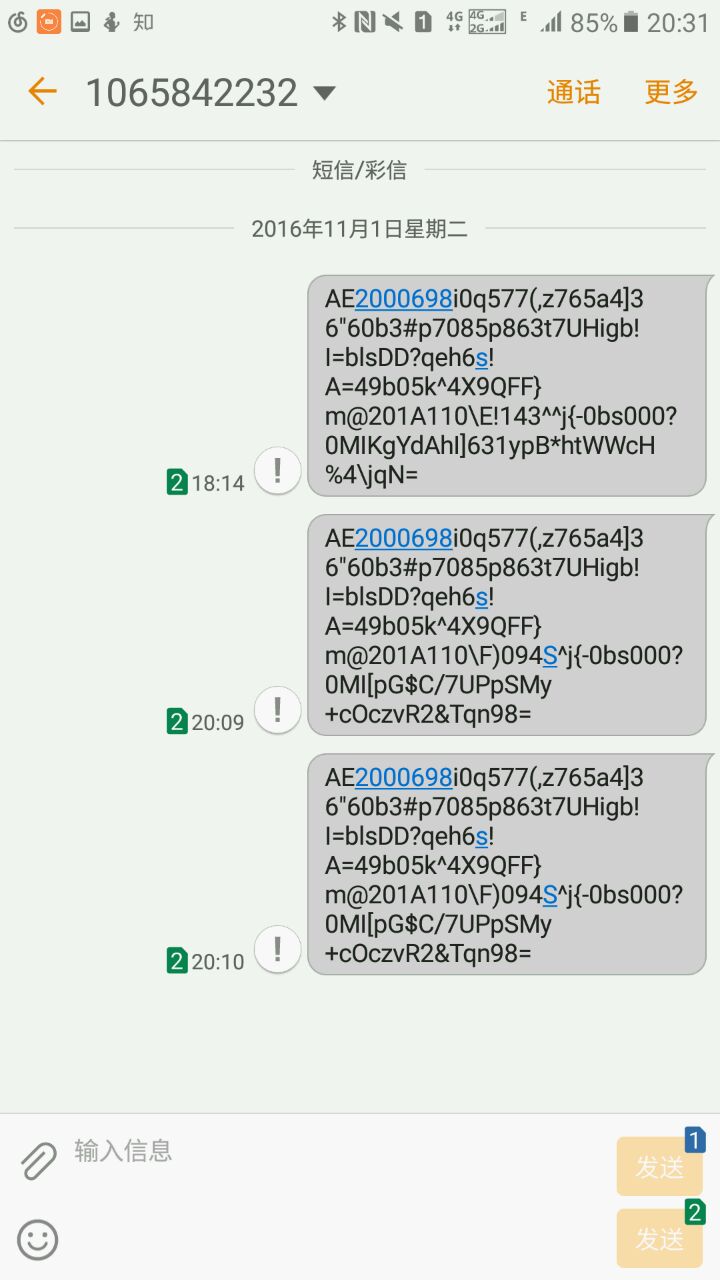Tap the failed-send alert icon at 18:14
This screenshot has height=1280, width=720.
pyautogui.click(x=277, y=470)
